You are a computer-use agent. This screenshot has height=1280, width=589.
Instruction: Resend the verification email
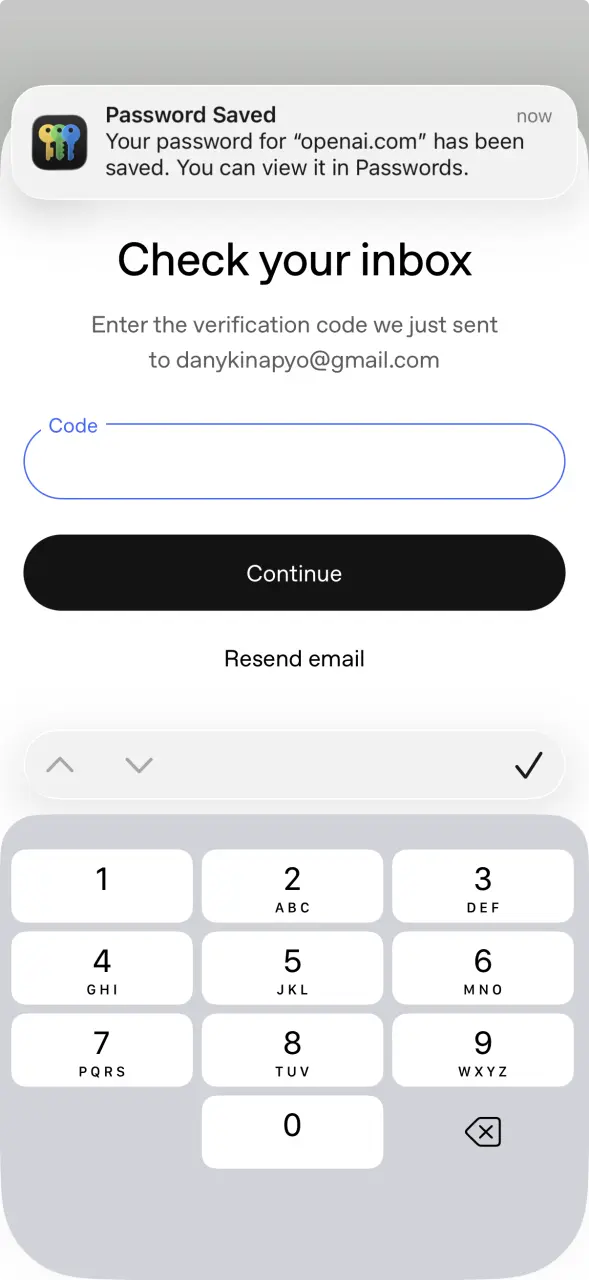(x=294, y=659)
